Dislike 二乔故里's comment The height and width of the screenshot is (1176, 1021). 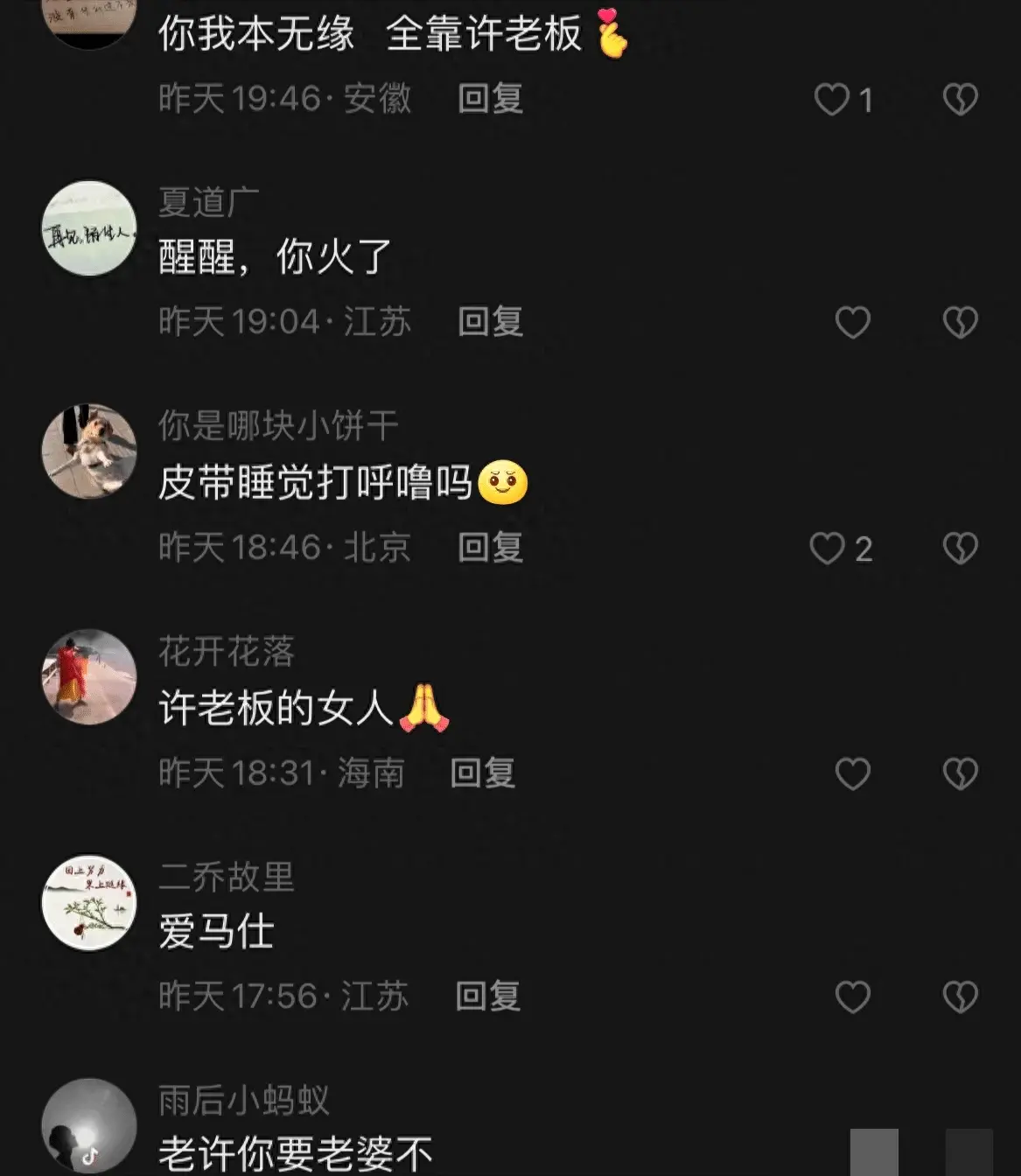[960, 997]
